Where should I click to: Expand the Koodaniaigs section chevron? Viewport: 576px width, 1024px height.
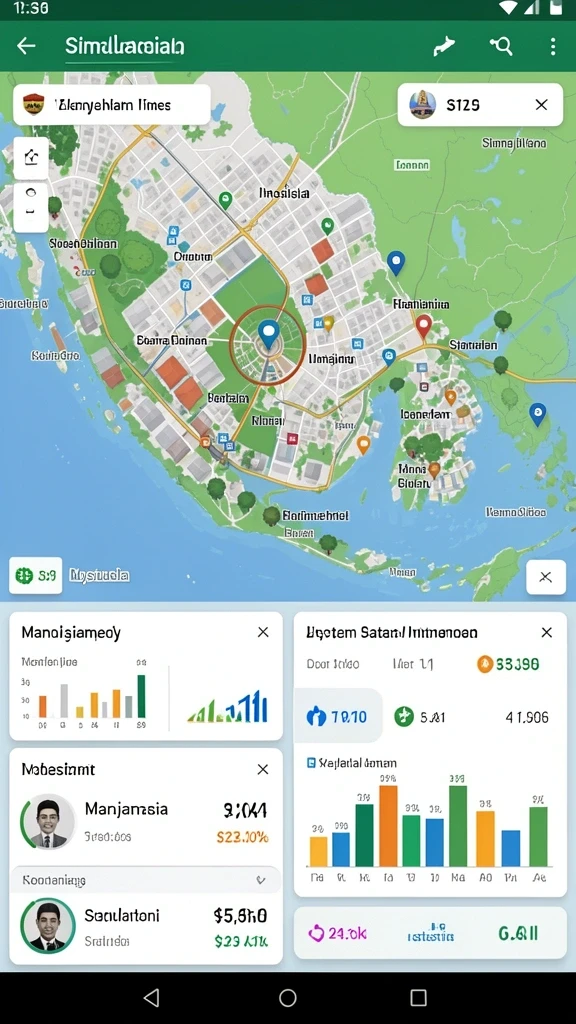tap(261, 880)
